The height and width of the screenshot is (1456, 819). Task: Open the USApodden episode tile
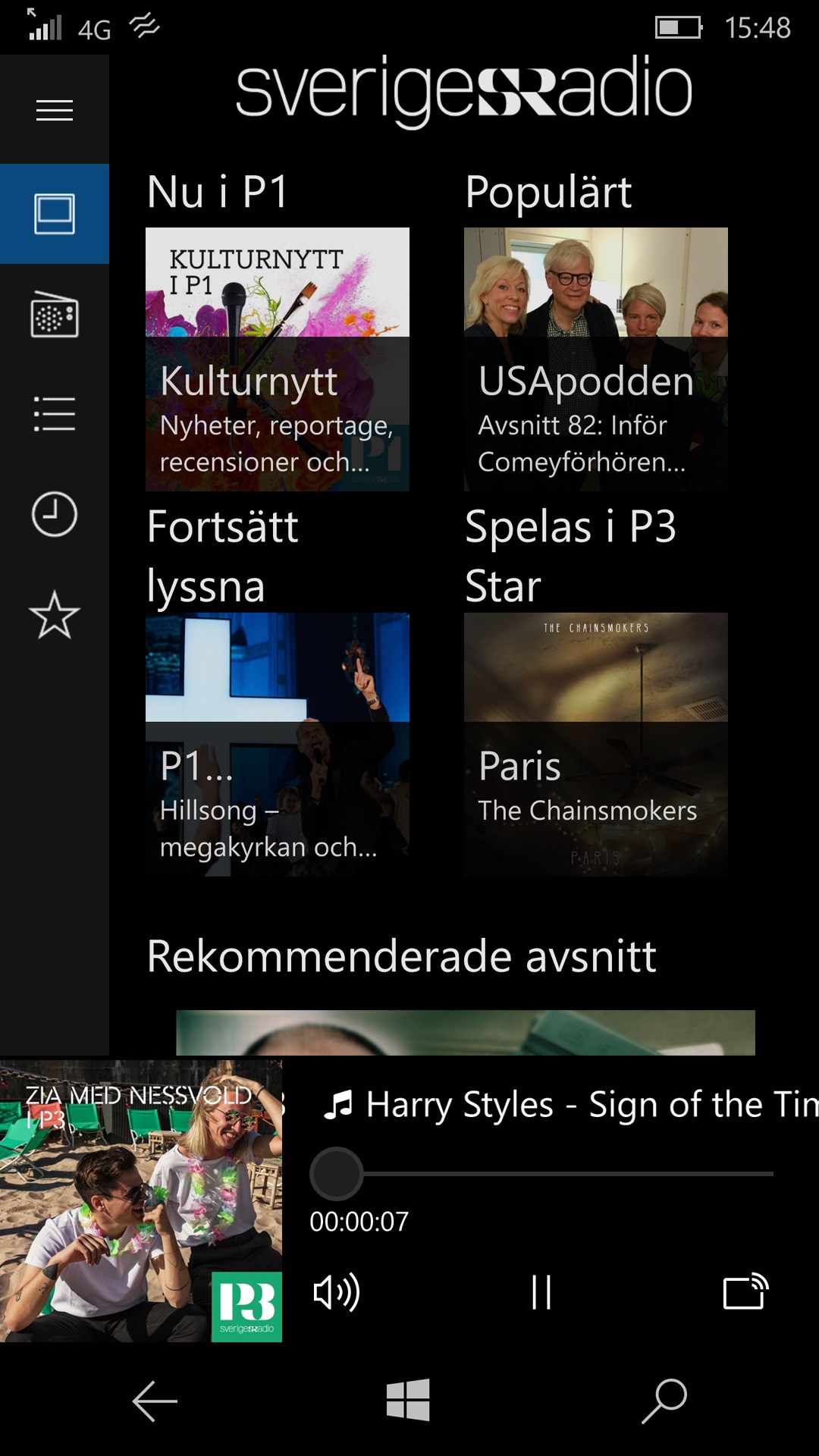pos(596,359)
